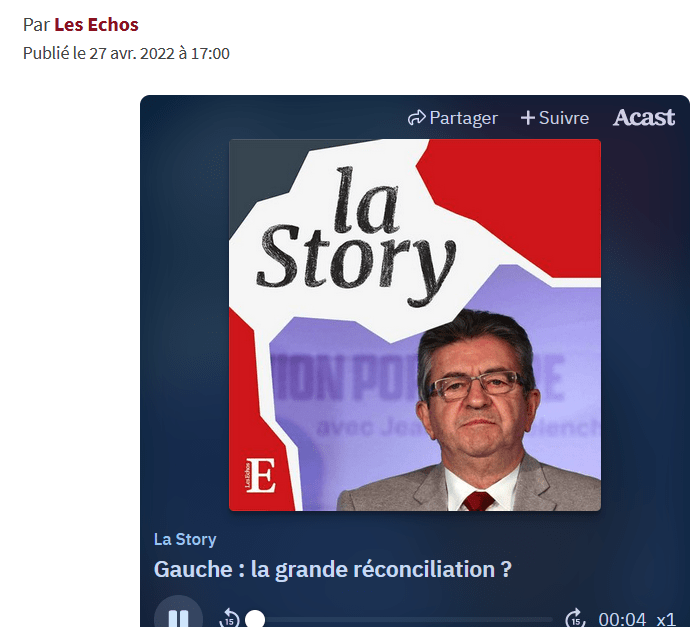This screenshot has height=627, width=696.
Task: Rewind 15 seconds
Action: 229,618
